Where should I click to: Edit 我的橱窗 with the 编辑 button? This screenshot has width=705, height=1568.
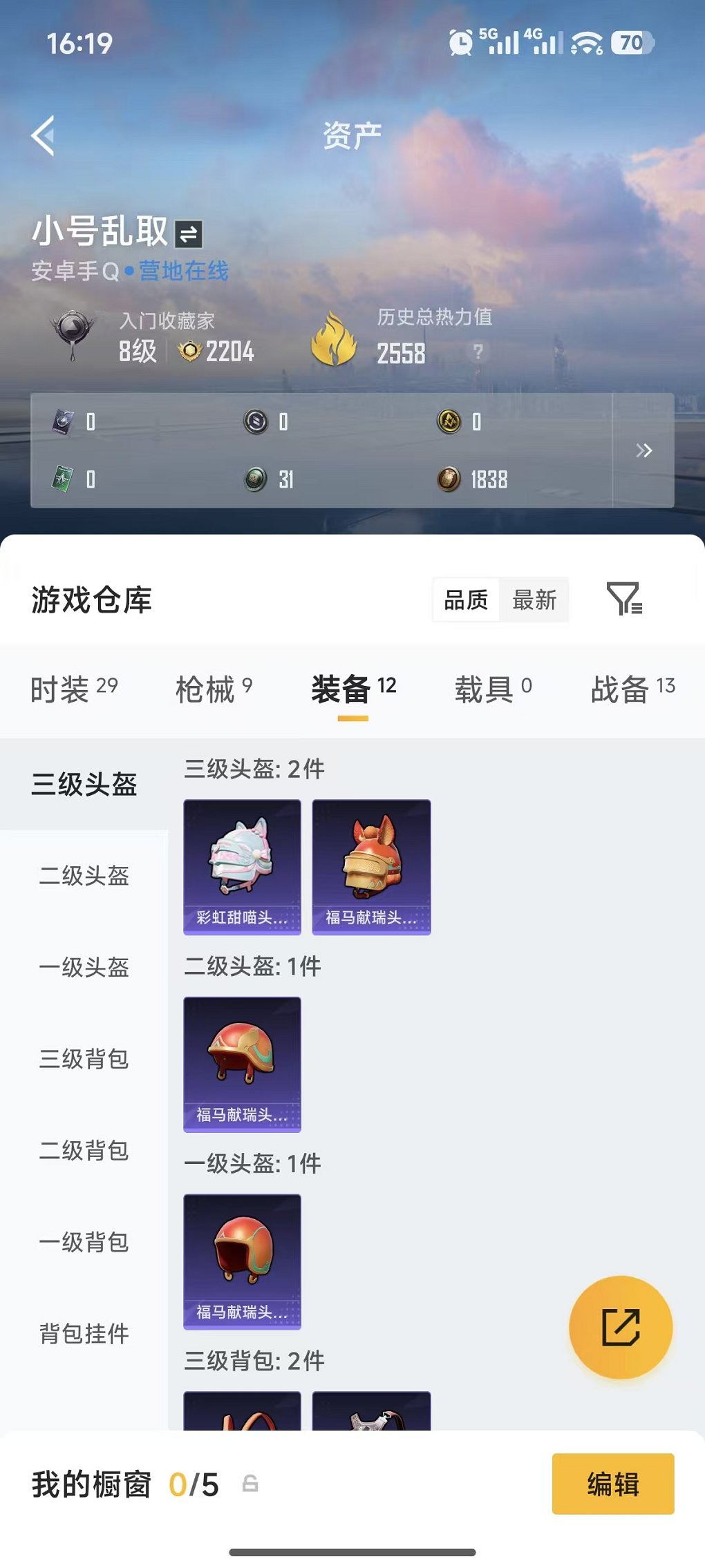tap(612, 1484)
